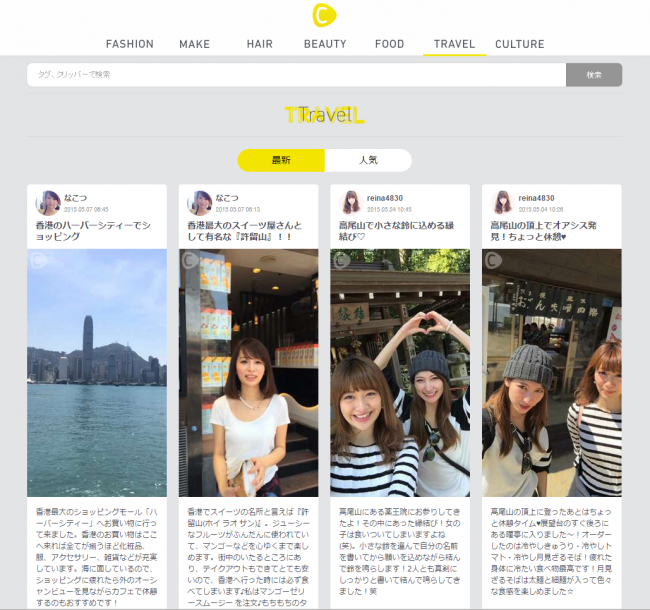Tap the tag and clipper search field
Viewport: 650px width, 610px height.
(296, 75)
